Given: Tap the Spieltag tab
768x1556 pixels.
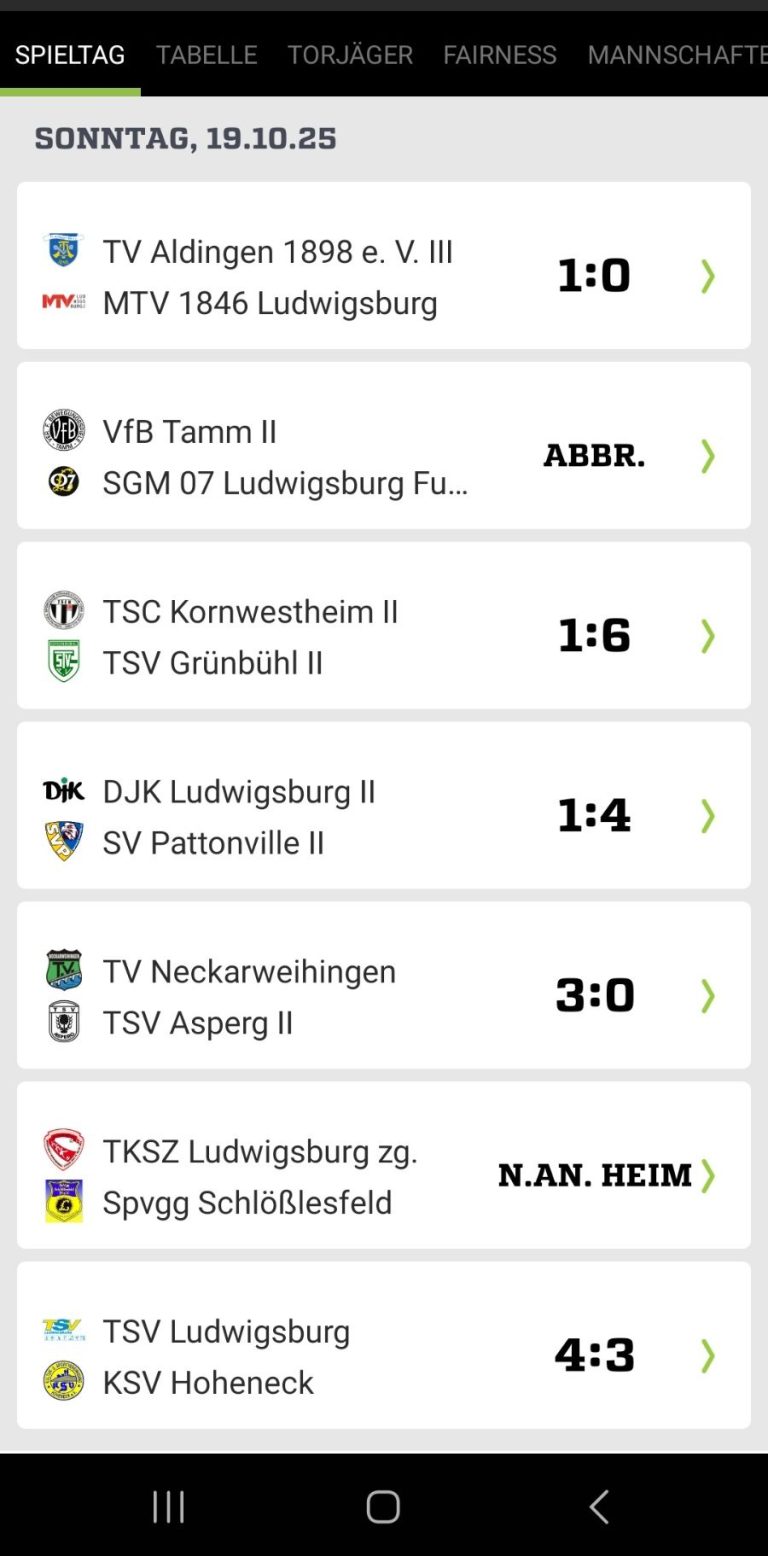Looking at the screenshot, I should [70, 55].
